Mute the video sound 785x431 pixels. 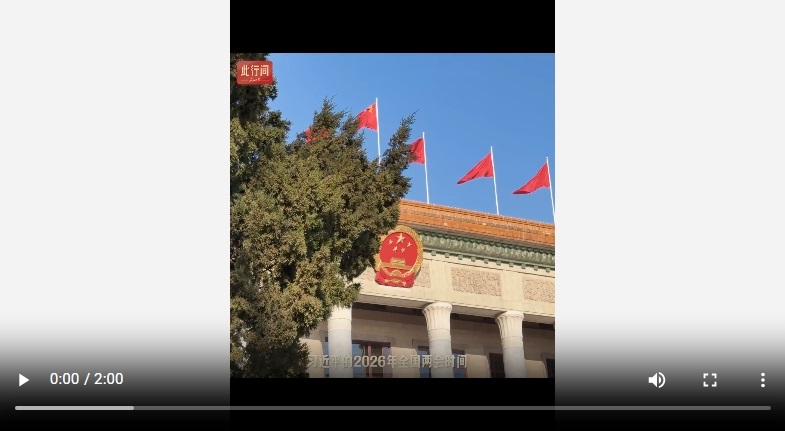pos(657,380)
